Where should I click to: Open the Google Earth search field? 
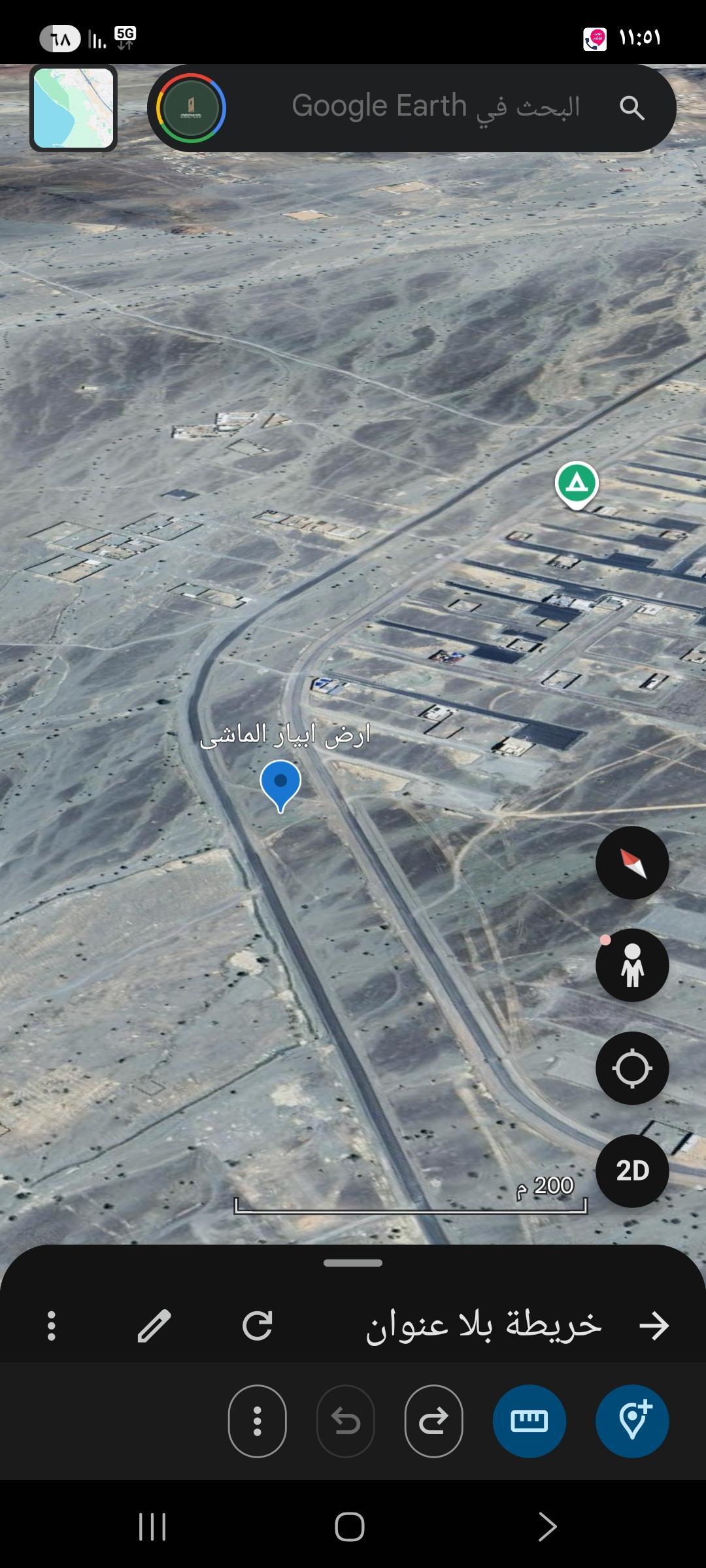435,108
